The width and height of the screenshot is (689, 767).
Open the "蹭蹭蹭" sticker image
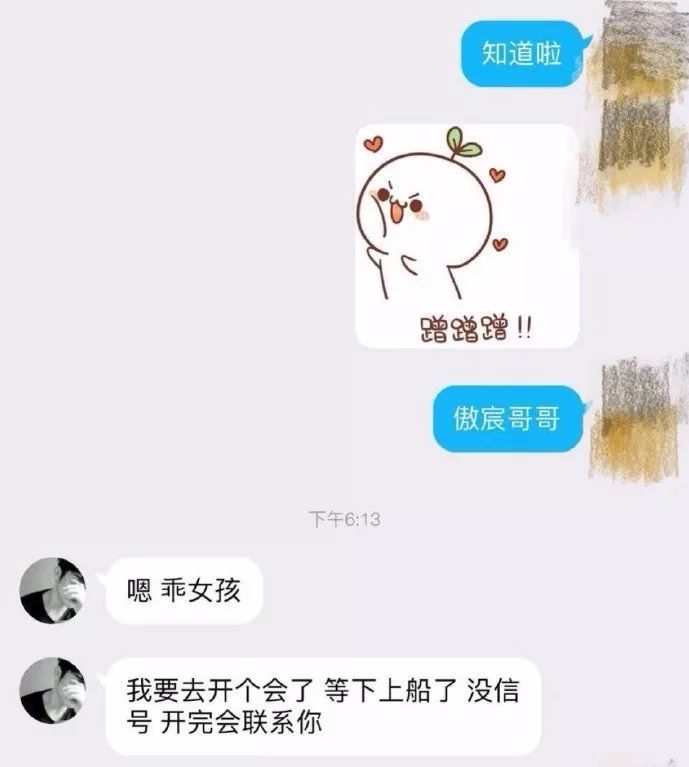(466, 237)
